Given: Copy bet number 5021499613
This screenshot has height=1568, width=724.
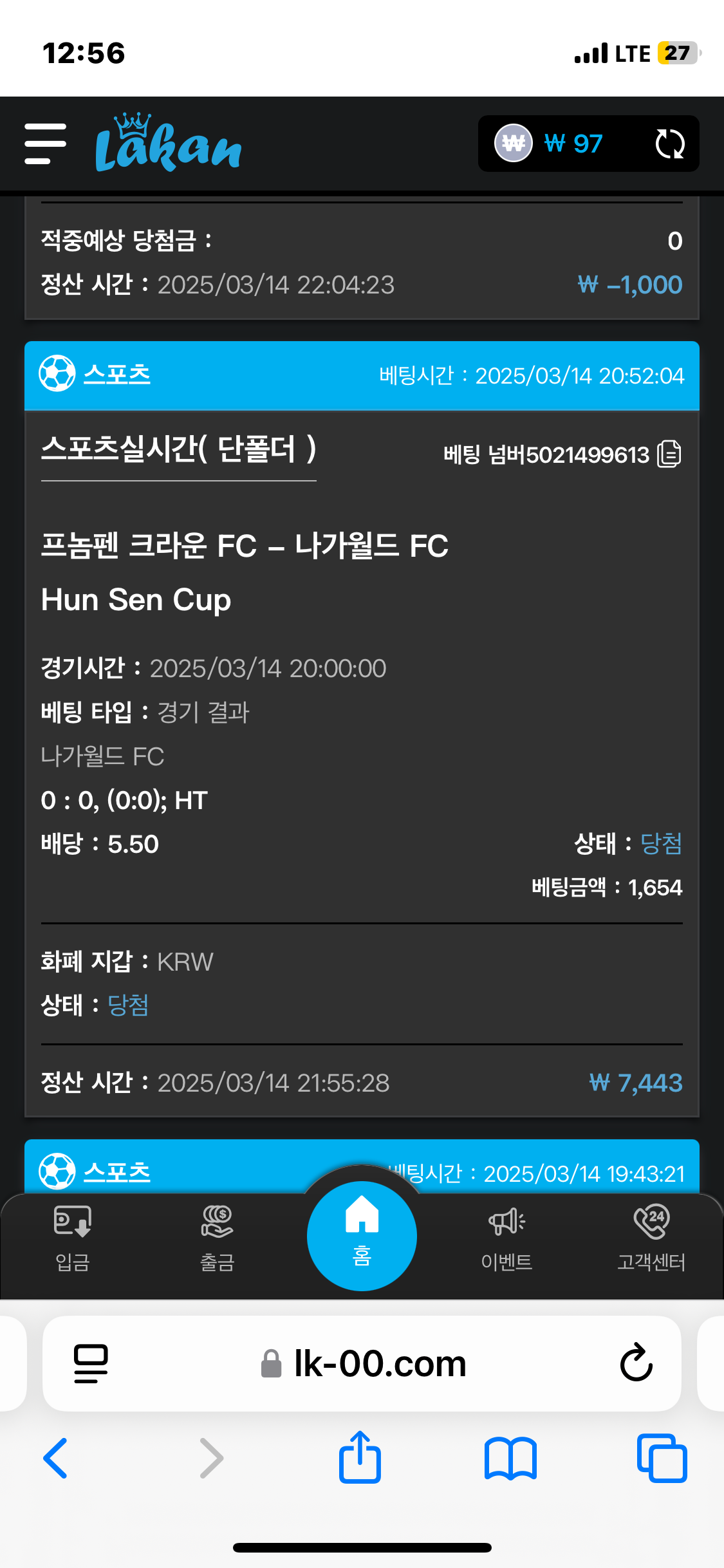Looking at the screenshot, I should 669,454.
